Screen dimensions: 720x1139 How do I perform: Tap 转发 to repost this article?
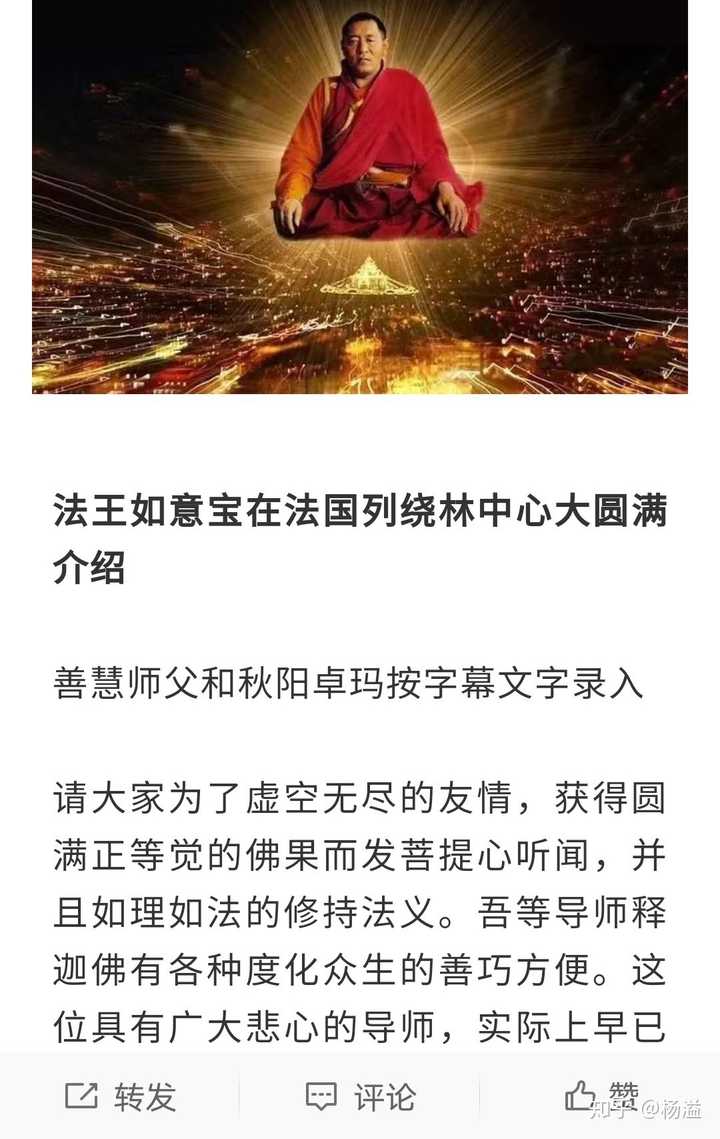(120, 1096)
